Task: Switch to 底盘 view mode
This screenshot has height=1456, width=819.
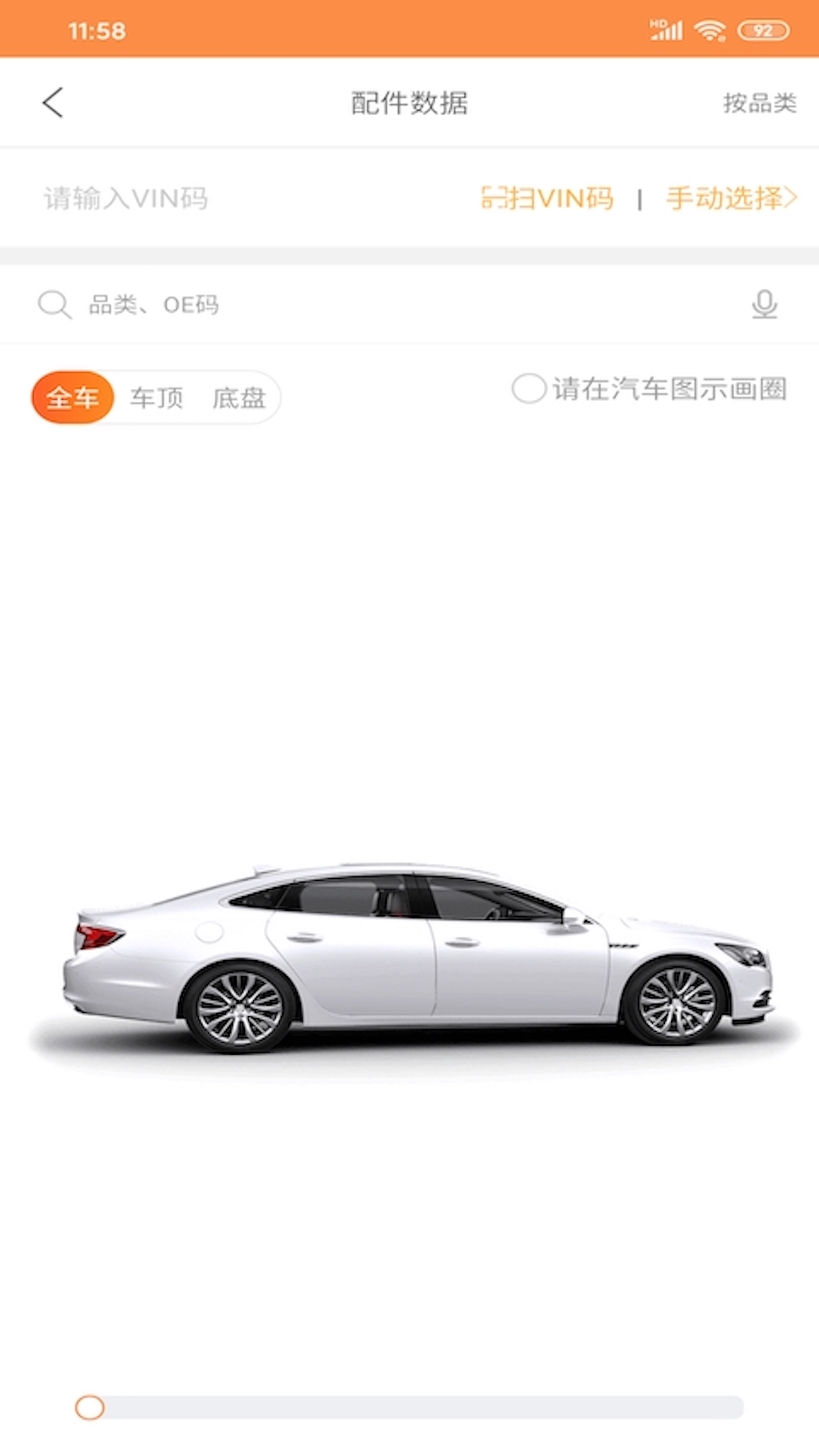Action: pos(240,397)
